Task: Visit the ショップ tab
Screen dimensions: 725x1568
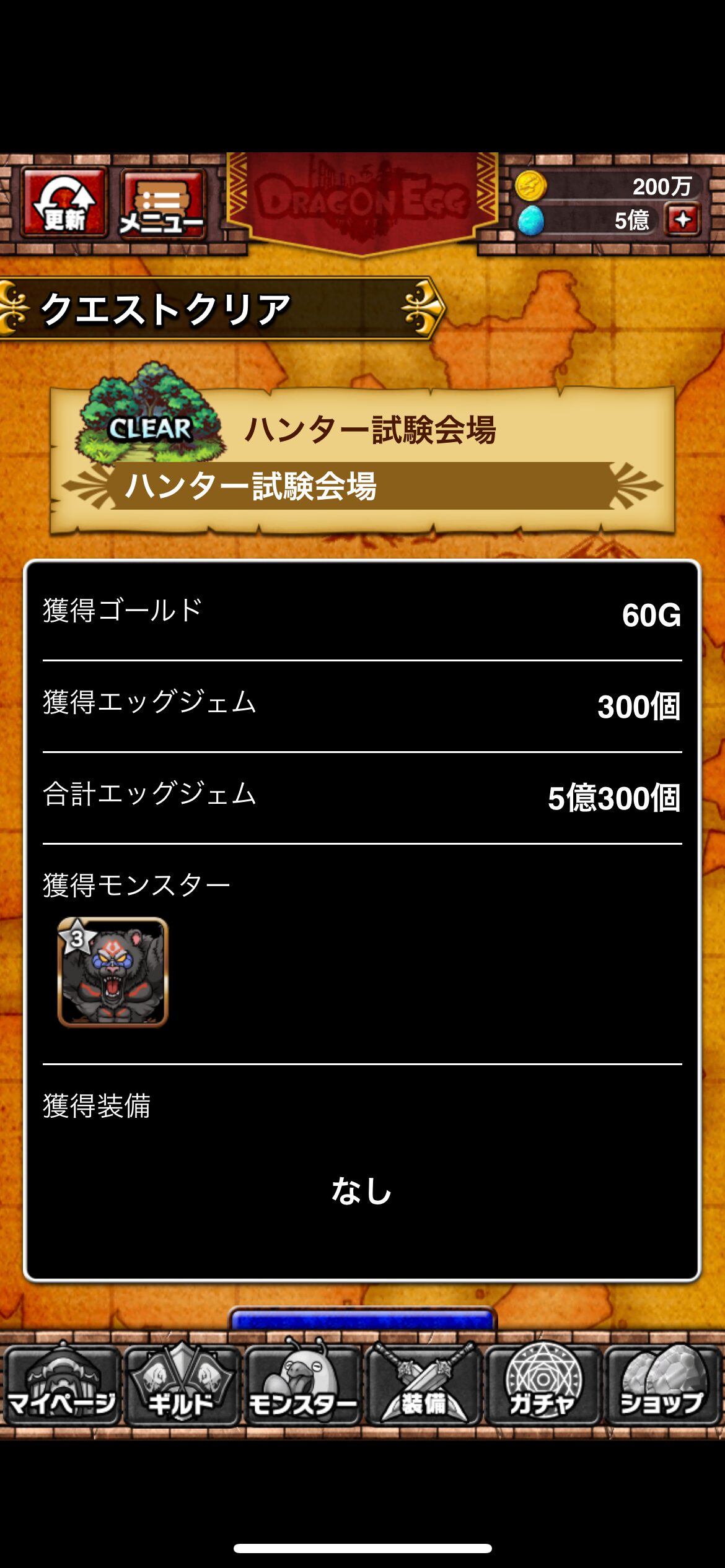Action: click(x=662, y=1385)
